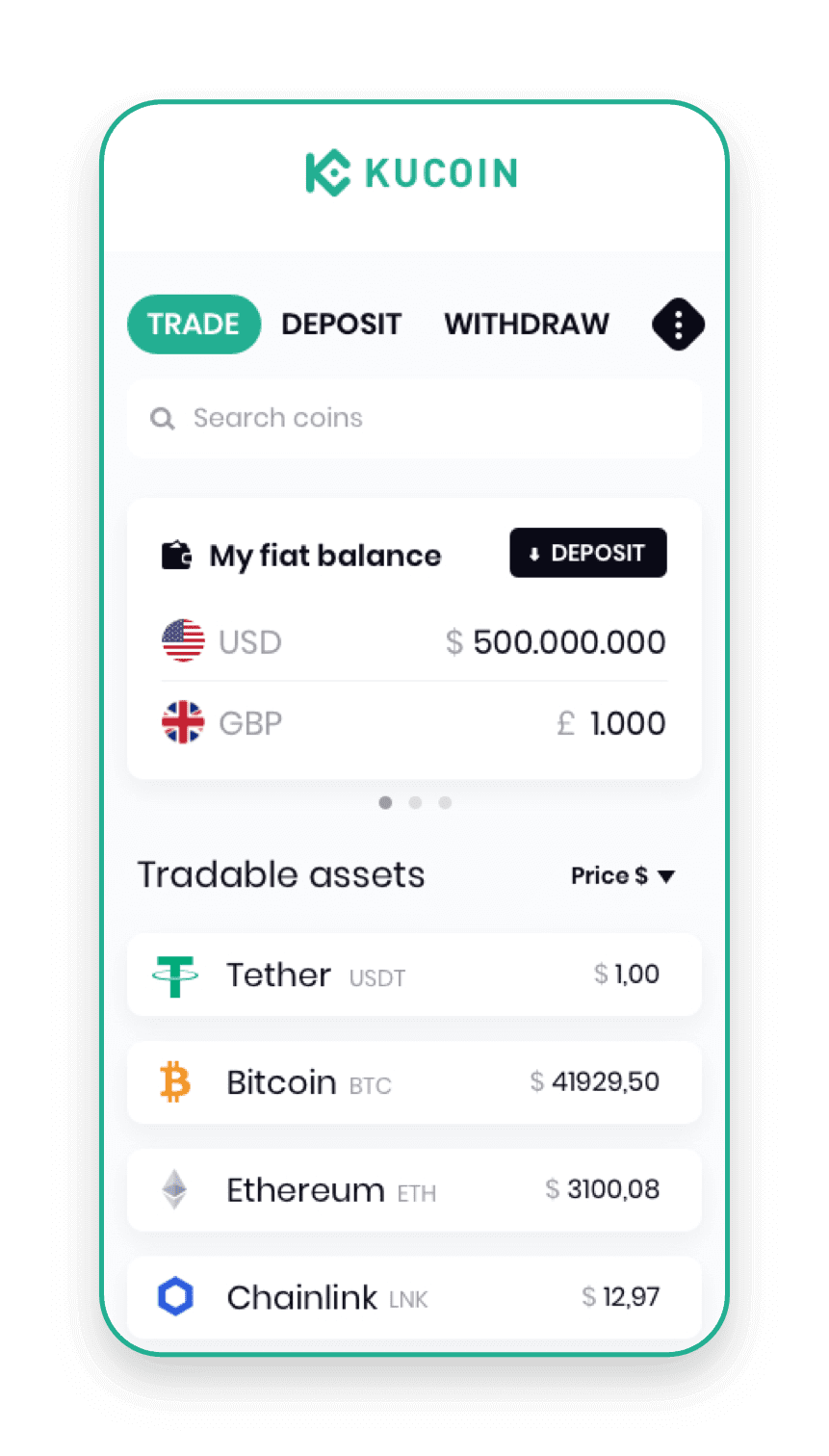
Task: Go to second page of balance carousel
Action: [415, 802]
